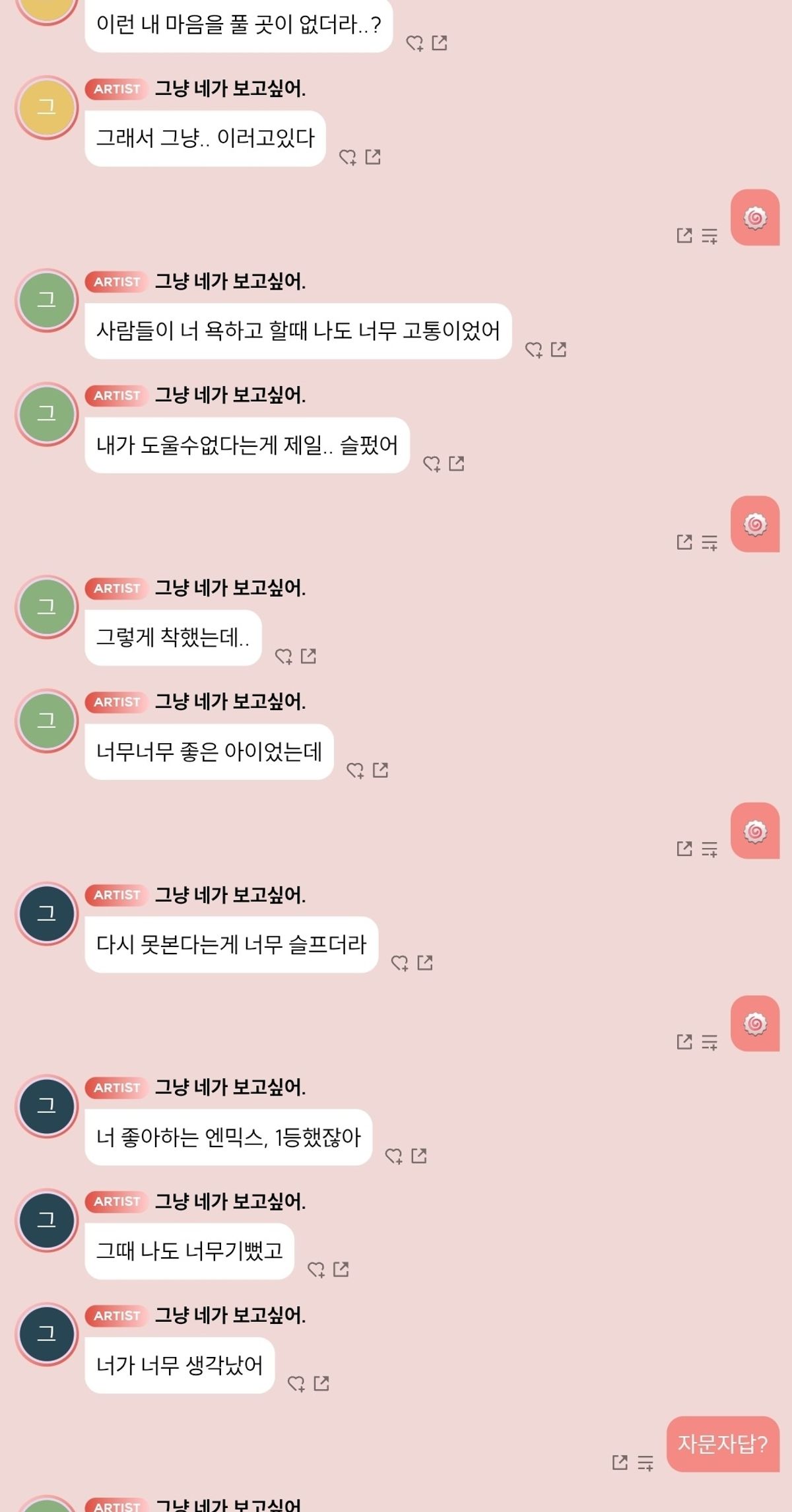This screenshot has width=792, height=1512.
Task: Share the message '너가 너무 생각났어'
Action: (321, 1383)
